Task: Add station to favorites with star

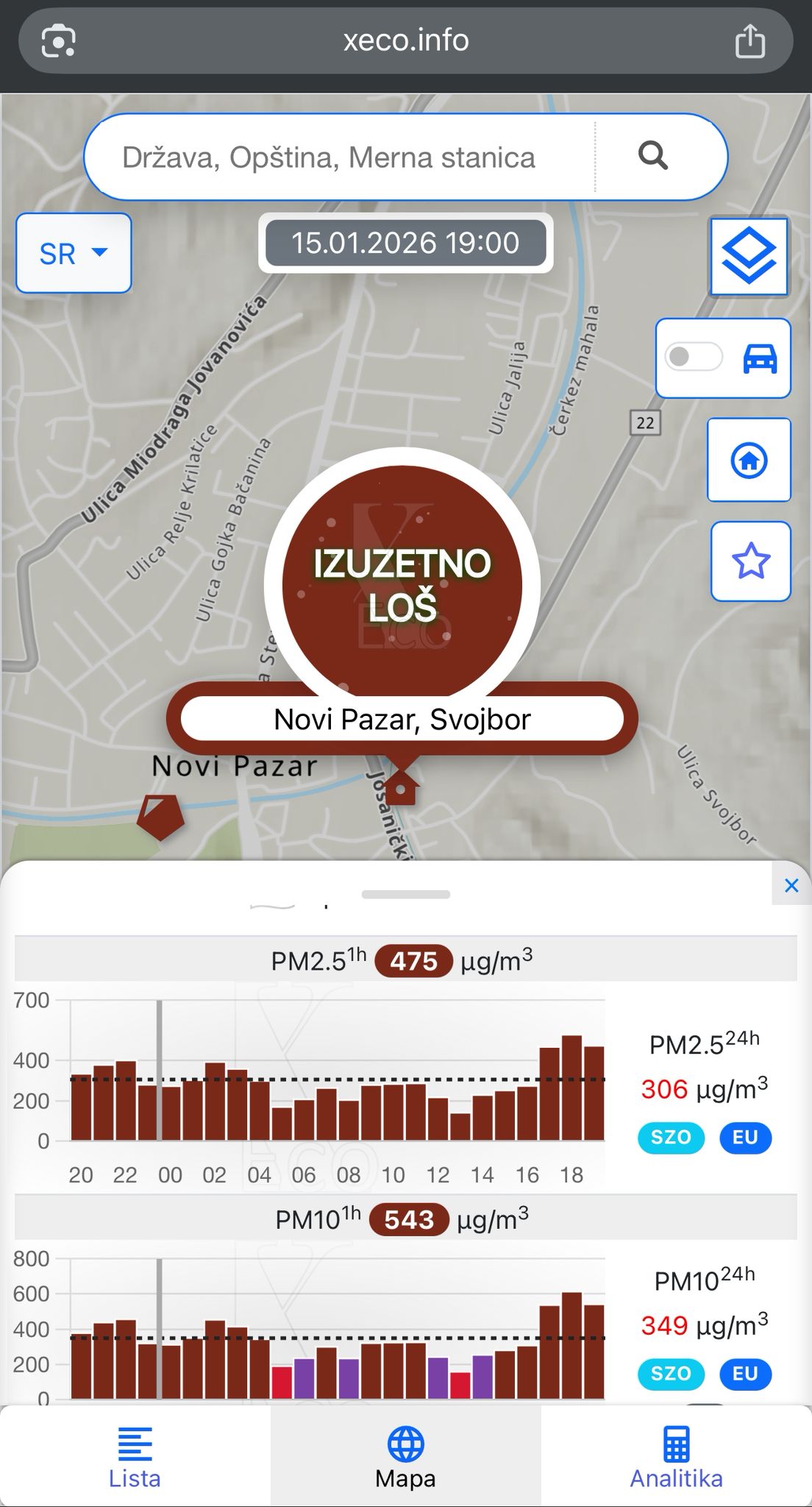Action: pos(750,561)
